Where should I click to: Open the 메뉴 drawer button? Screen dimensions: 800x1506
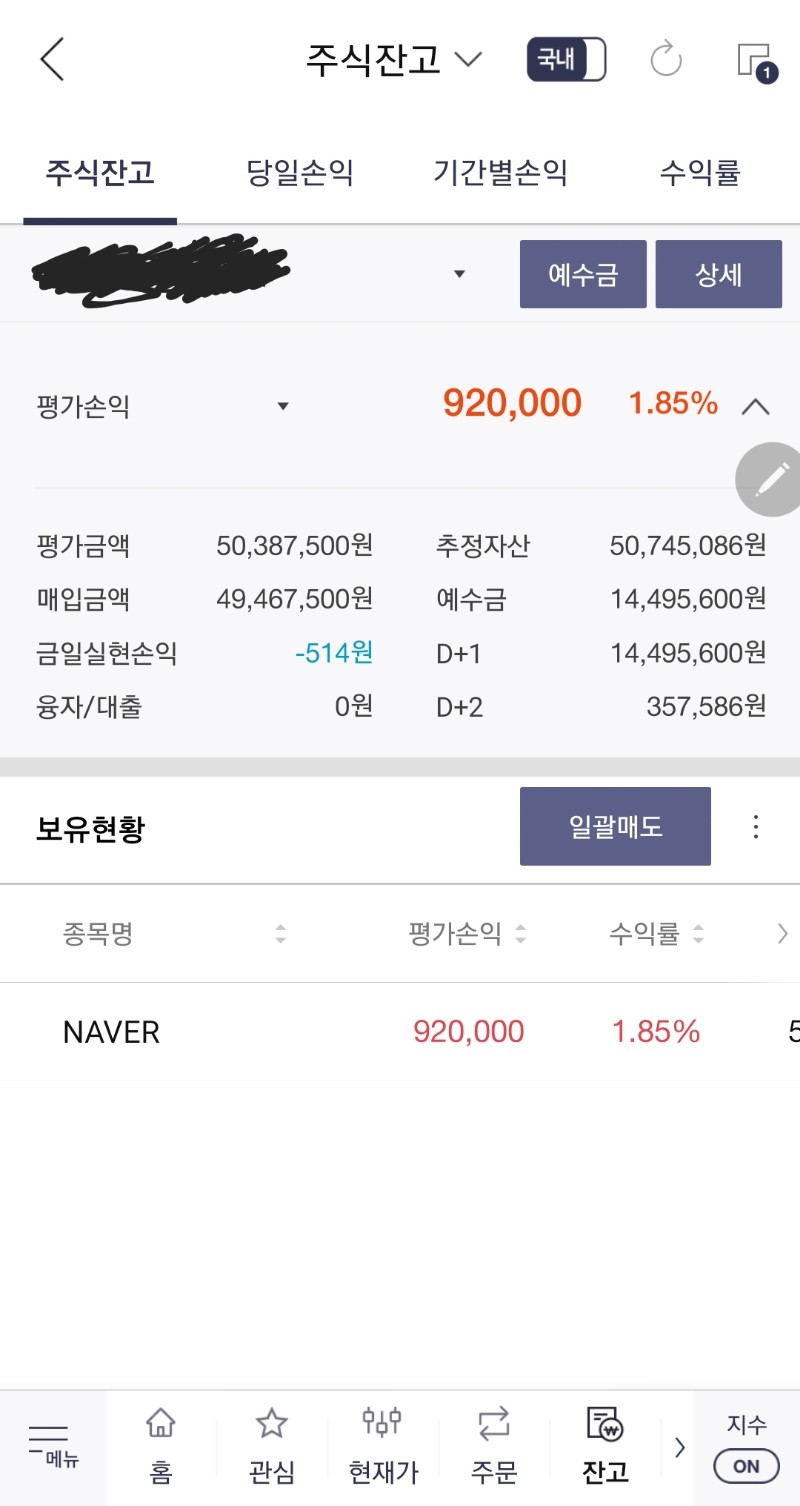coord(53,1448)
